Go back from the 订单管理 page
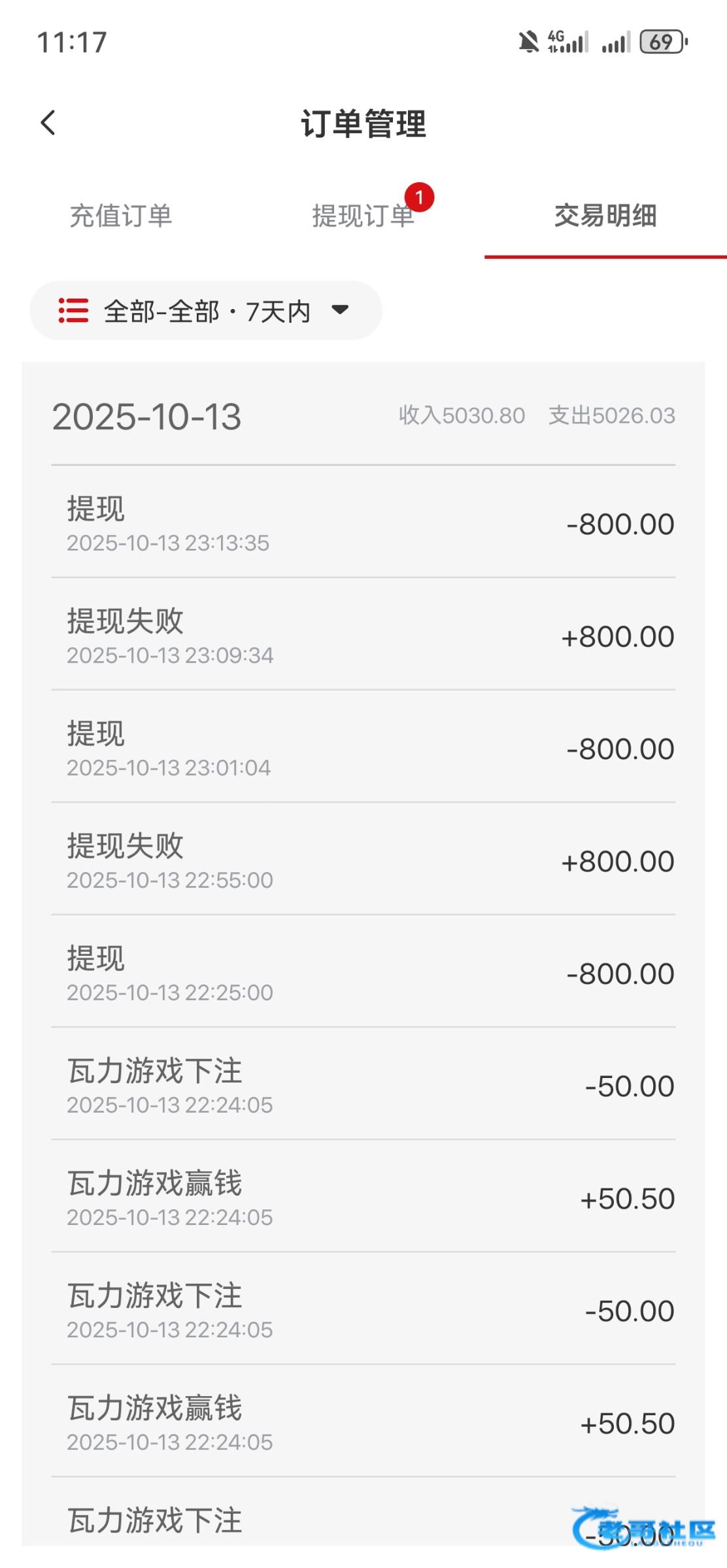 click(x=48, y=122)
